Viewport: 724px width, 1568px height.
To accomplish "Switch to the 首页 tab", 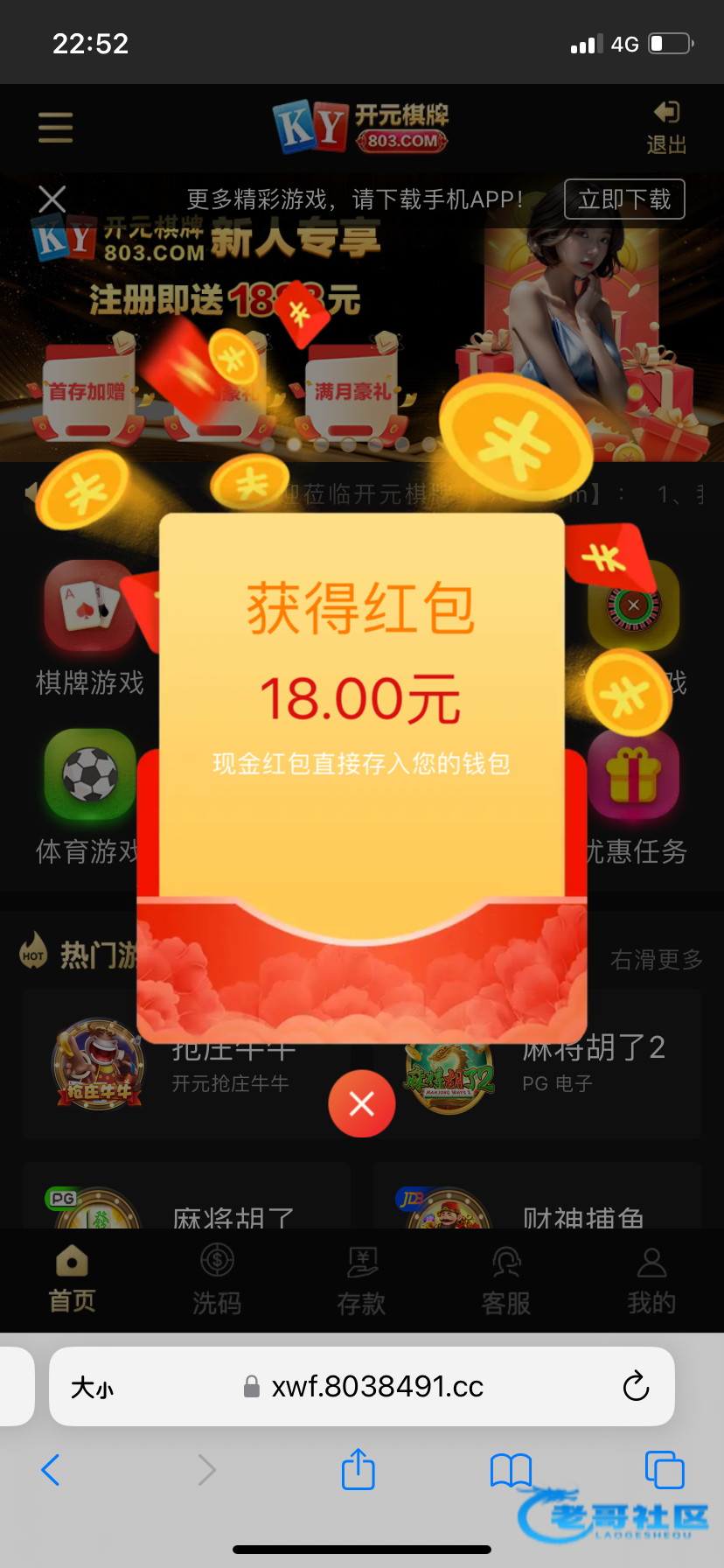I will pos(72,1280).
